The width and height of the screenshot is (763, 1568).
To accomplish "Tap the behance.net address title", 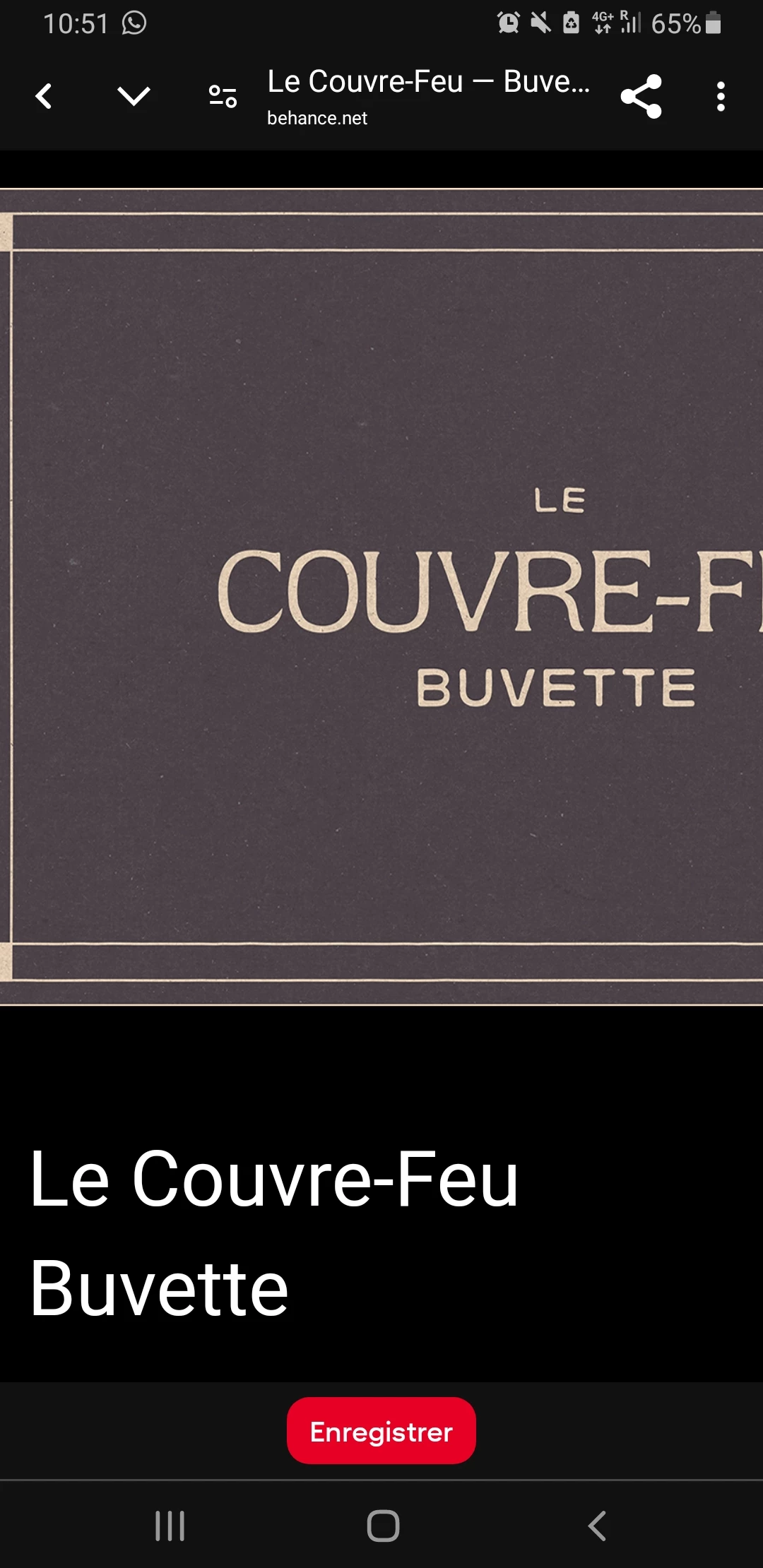I will click(x=427, y=97).
